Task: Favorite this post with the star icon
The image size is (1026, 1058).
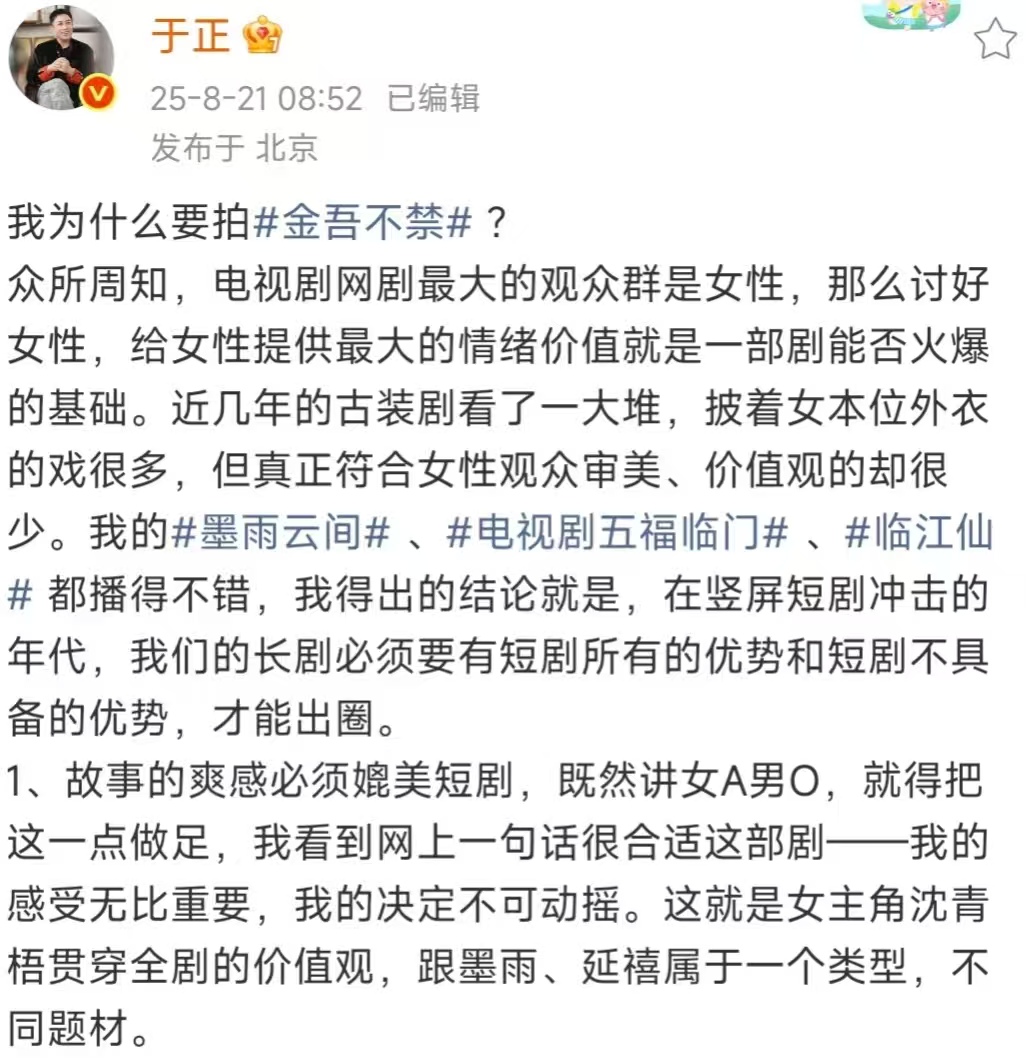Action: pos(994,39)
